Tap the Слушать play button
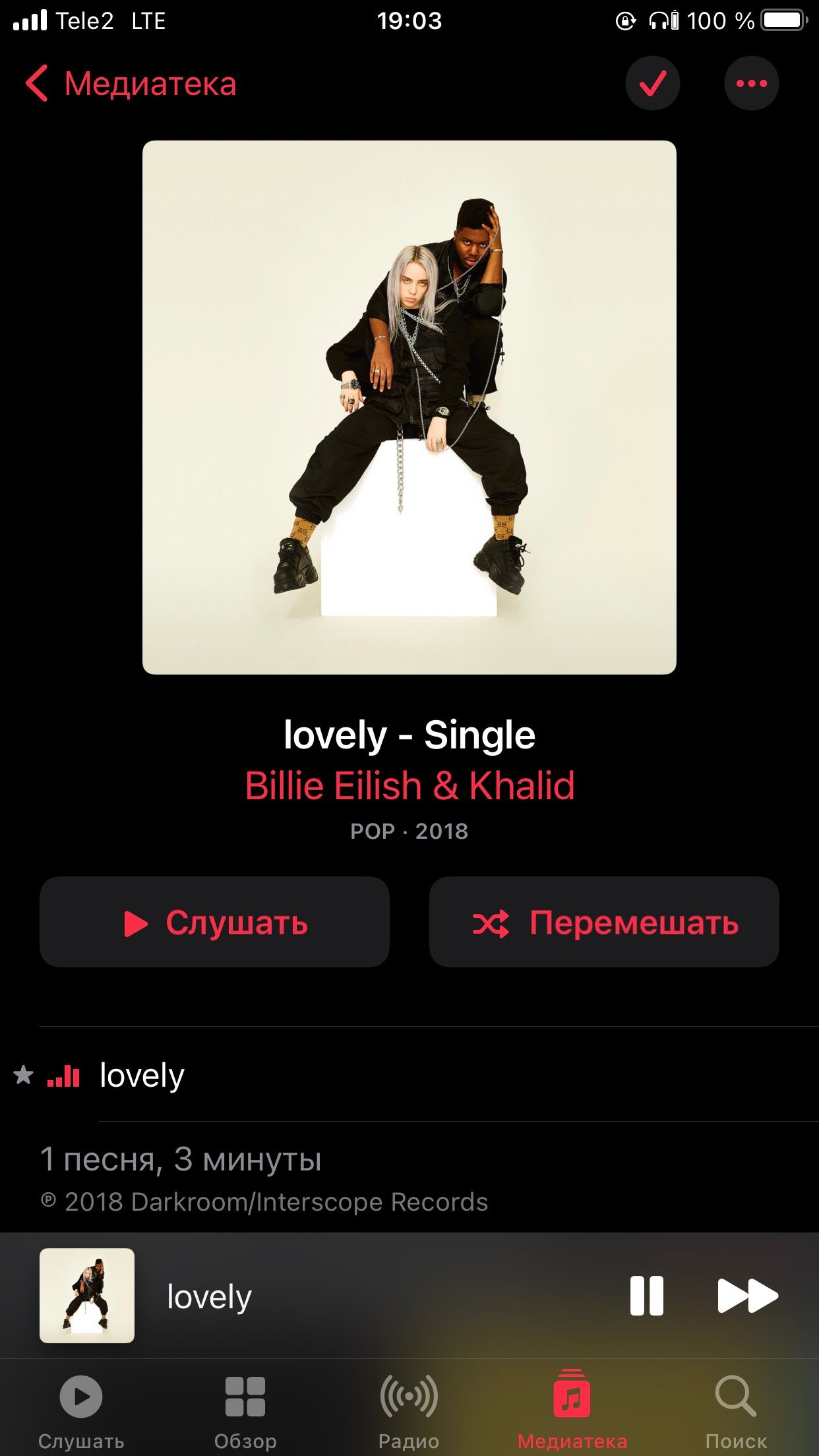 pyautogui.click(x=214, y=922)
